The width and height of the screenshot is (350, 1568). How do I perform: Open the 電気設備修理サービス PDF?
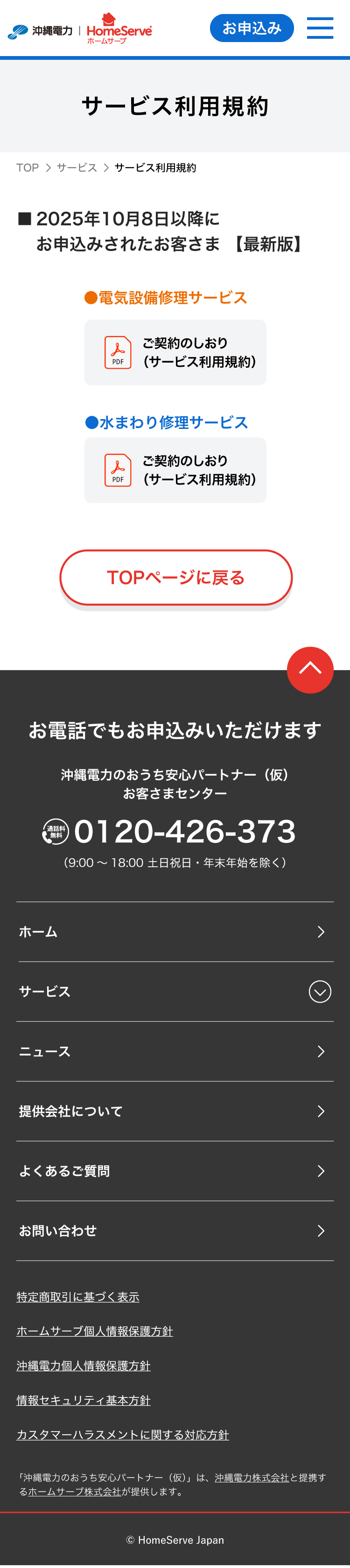tap(175, 352)
